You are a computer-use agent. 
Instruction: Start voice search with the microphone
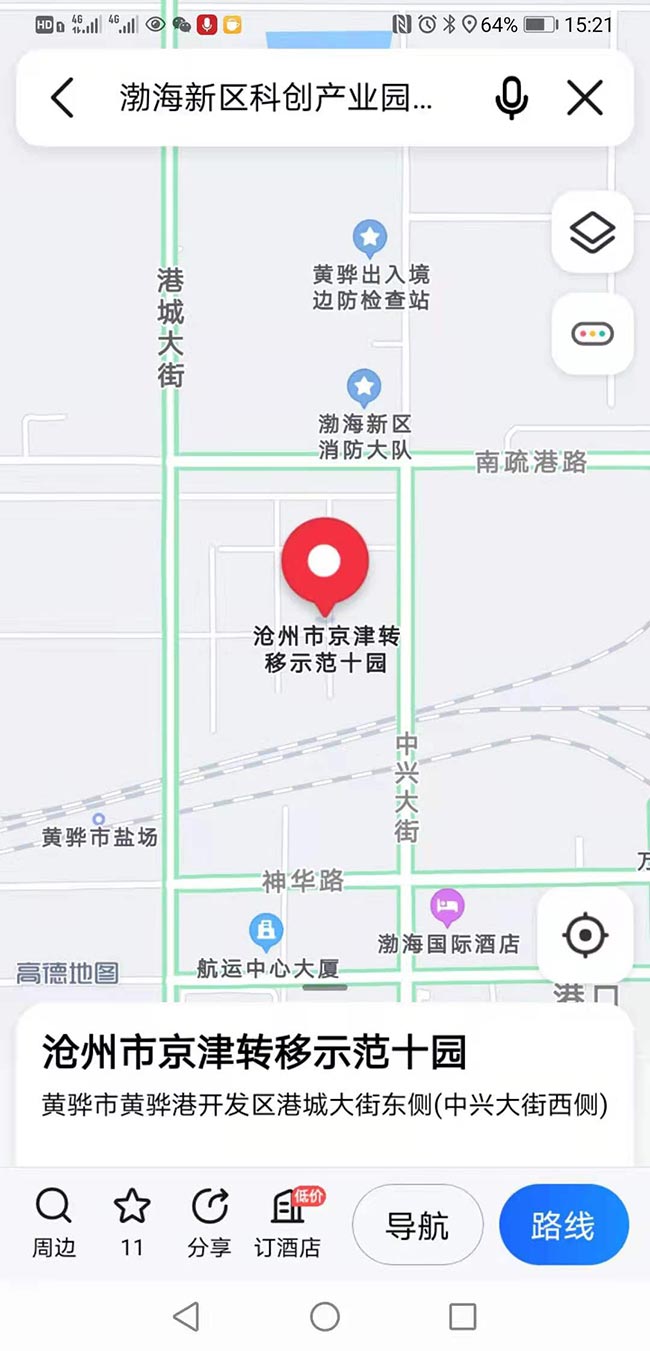tap(511, 98)
